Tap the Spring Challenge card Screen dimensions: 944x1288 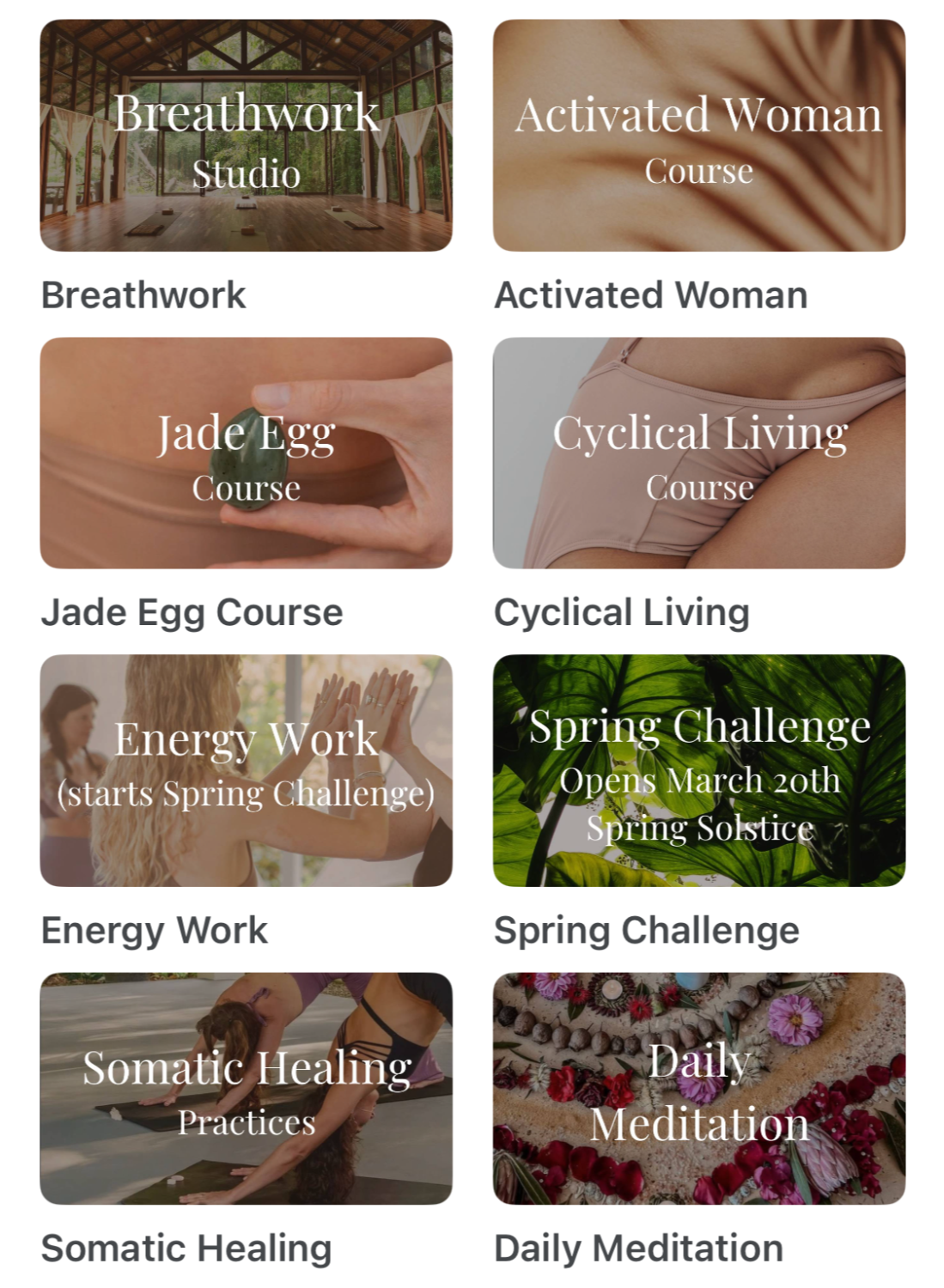(698, 771)
